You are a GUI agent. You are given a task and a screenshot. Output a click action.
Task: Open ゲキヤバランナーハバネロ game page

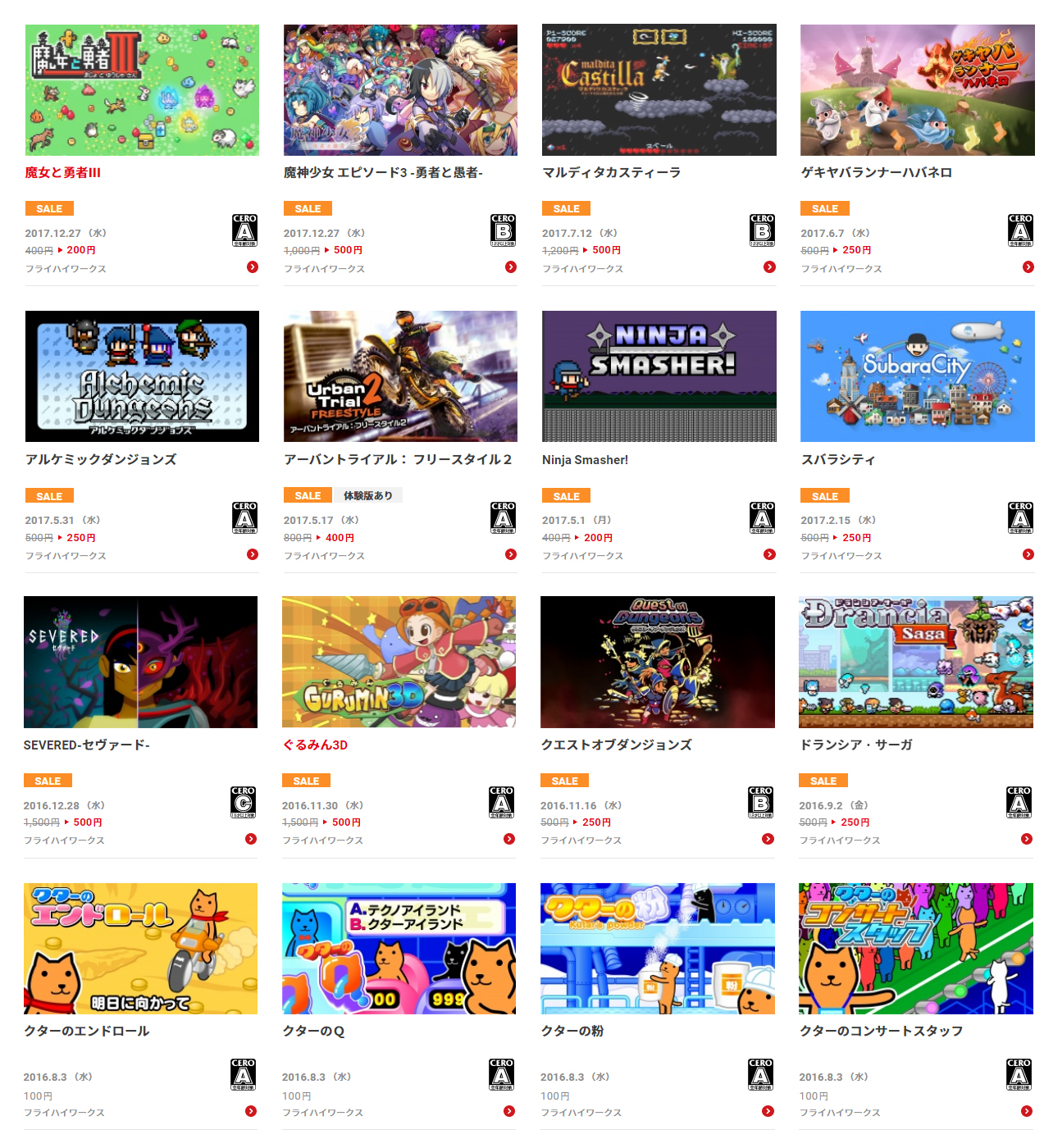coord(917,90)
